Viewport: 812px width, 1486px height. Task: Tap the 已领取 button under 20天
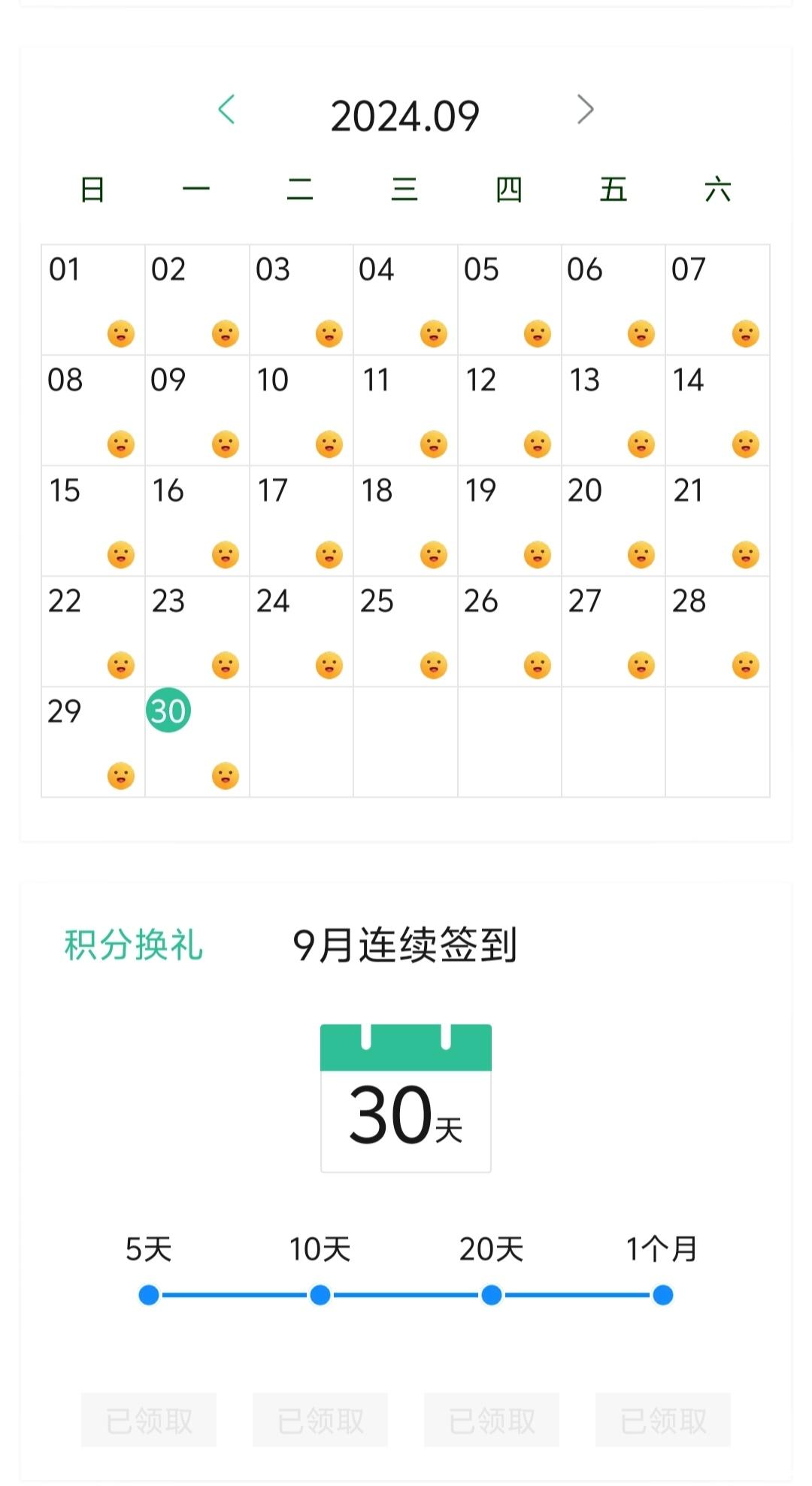click(x=492, y=1420)
